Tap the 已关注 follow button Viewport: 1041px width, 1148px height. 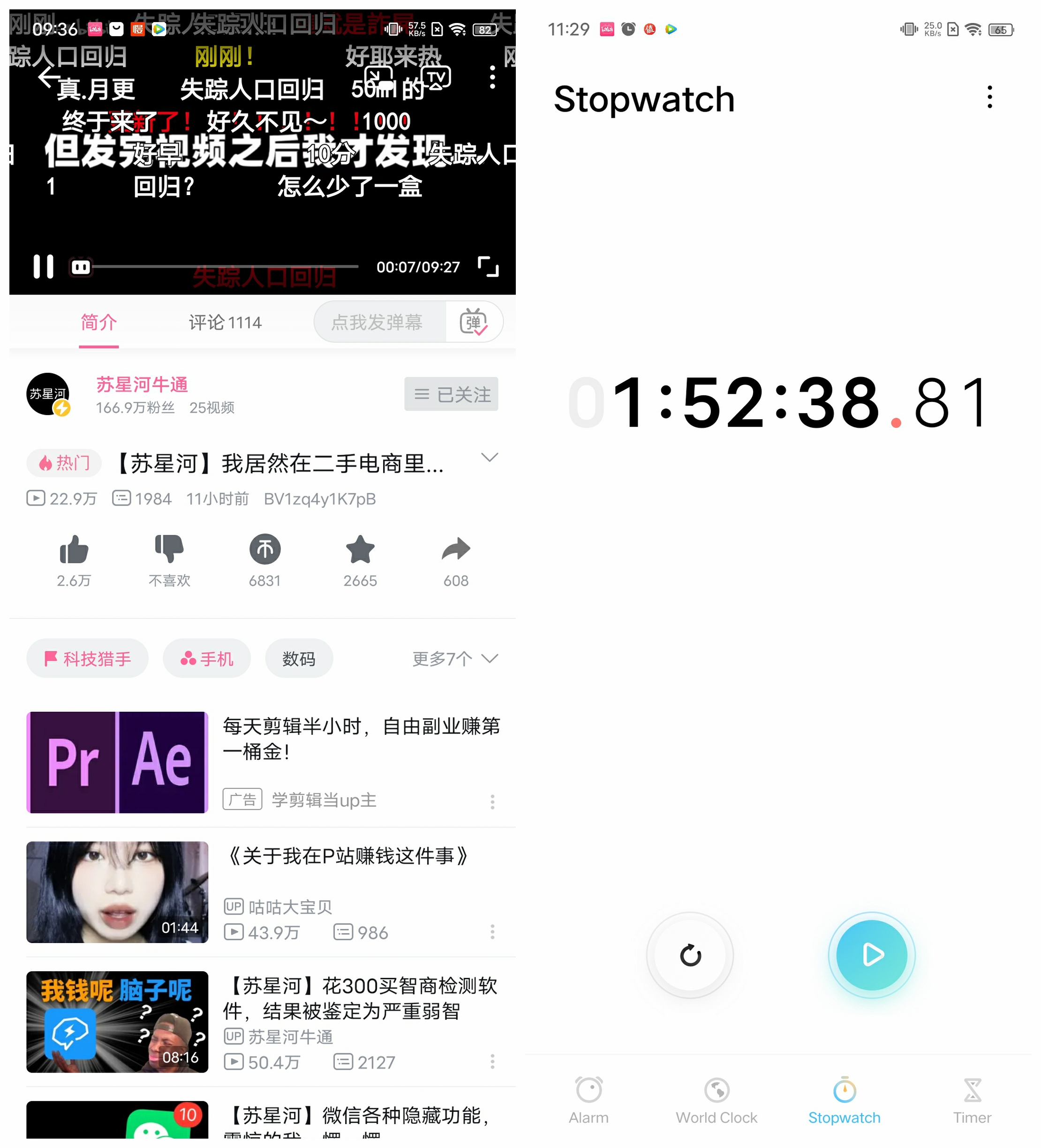[451, 394]
